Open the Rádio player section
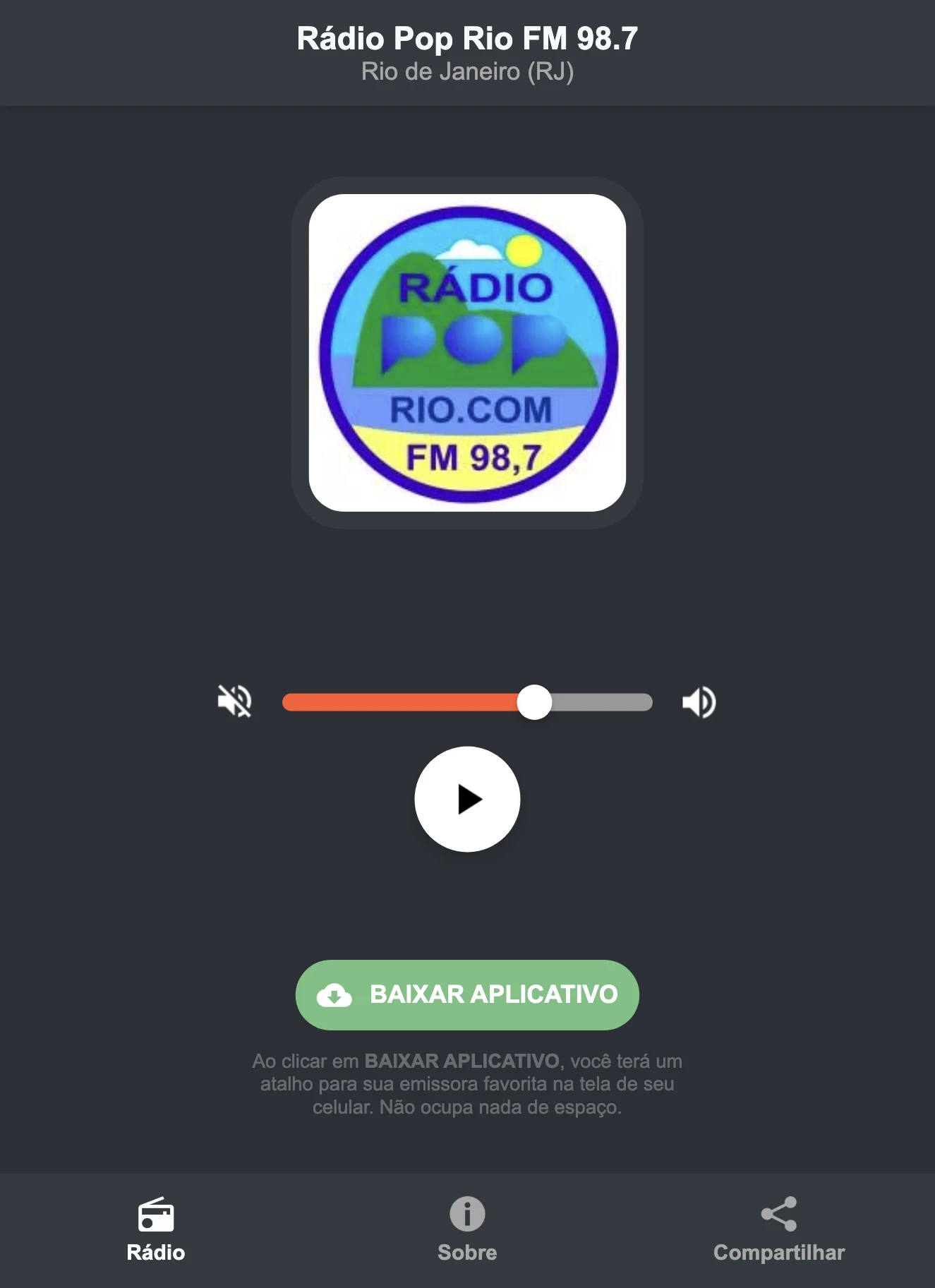This screenshot has width=935, height=1288. click(156, 1228)
